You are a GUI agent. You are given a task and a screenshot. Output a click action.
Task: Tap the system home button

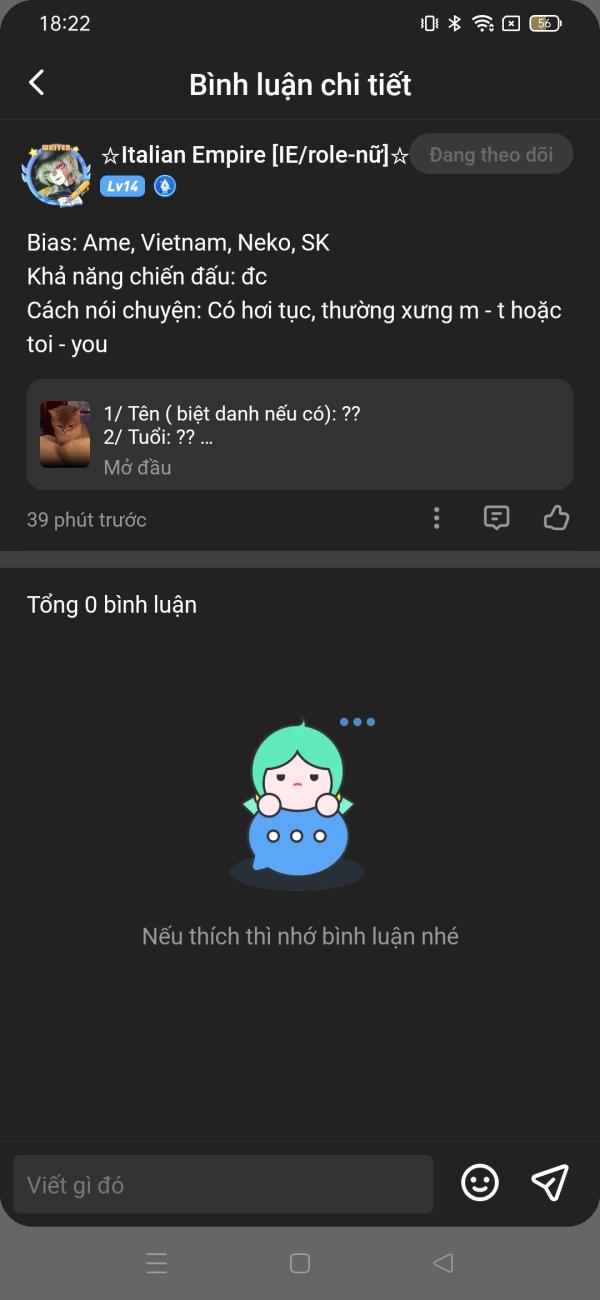(x=299, y=1263)
